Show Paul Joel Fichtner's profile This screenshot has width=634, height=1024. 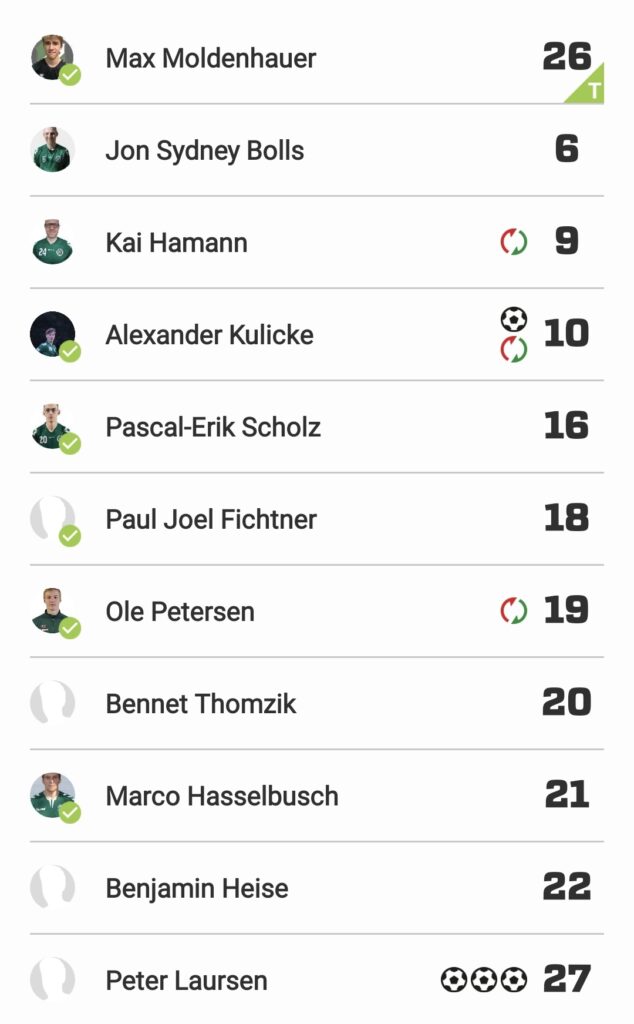point(211,519)
